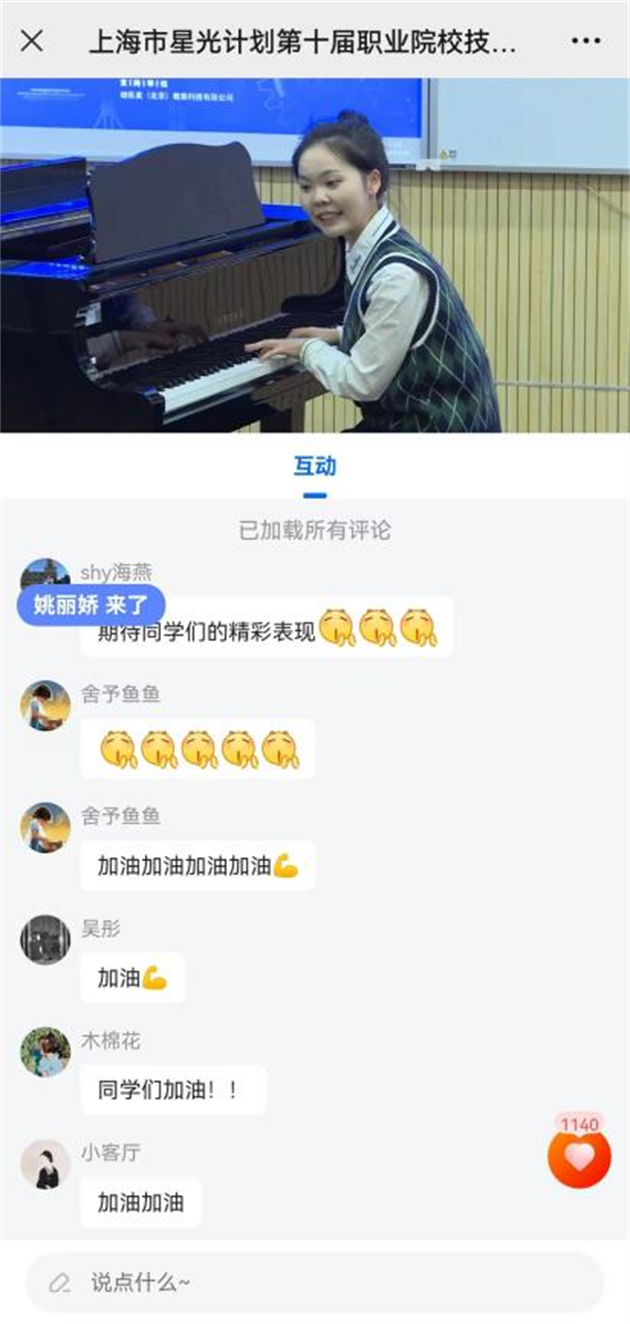Tap the heart like button
This screenshot has height=1324, width=630.
[x=579, y=1158]
